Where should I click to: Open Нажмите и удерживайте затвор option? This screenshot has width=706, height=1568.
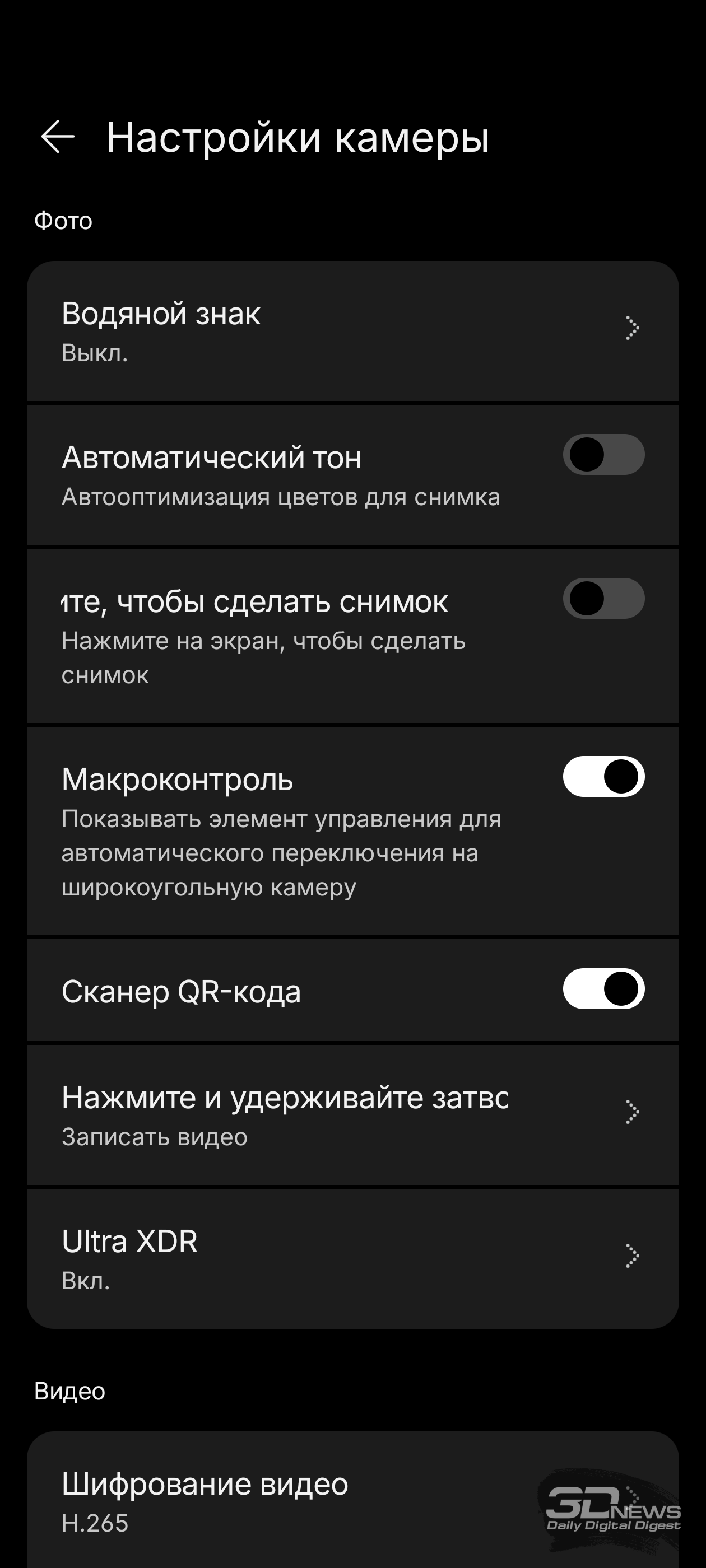352,1114
